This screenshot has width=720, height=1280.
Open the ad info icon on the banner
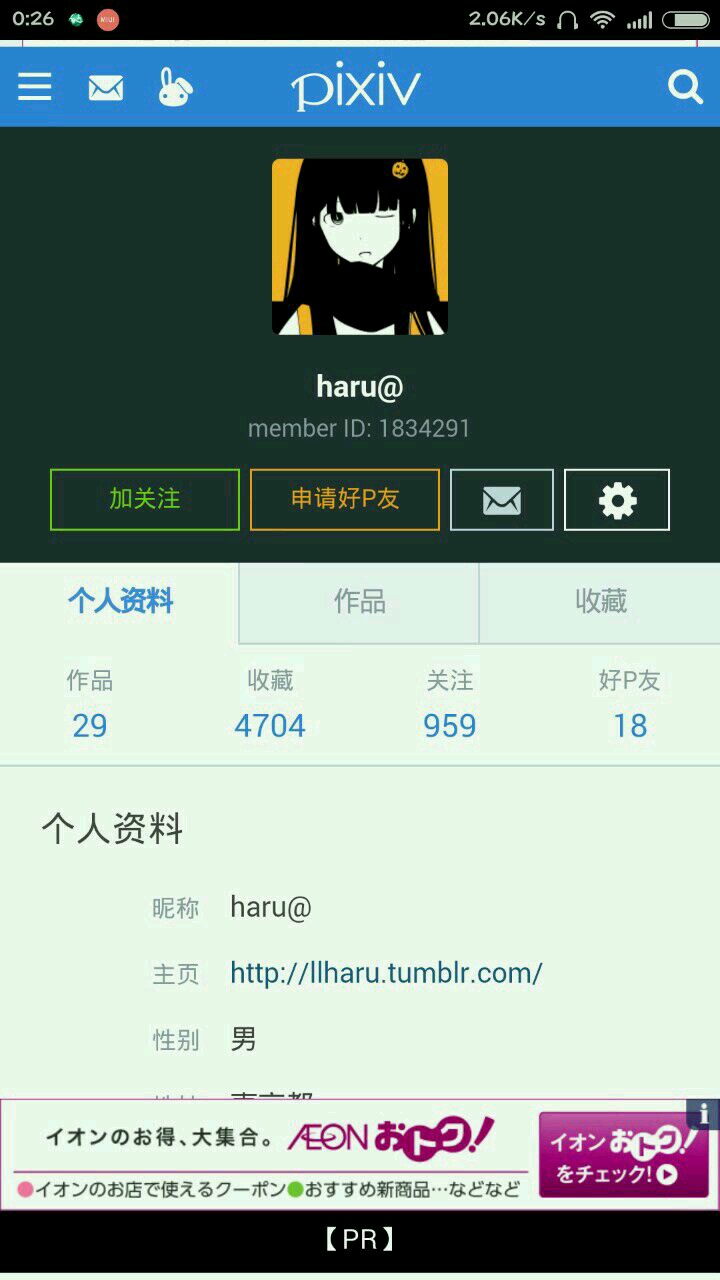coord(704,1113)
